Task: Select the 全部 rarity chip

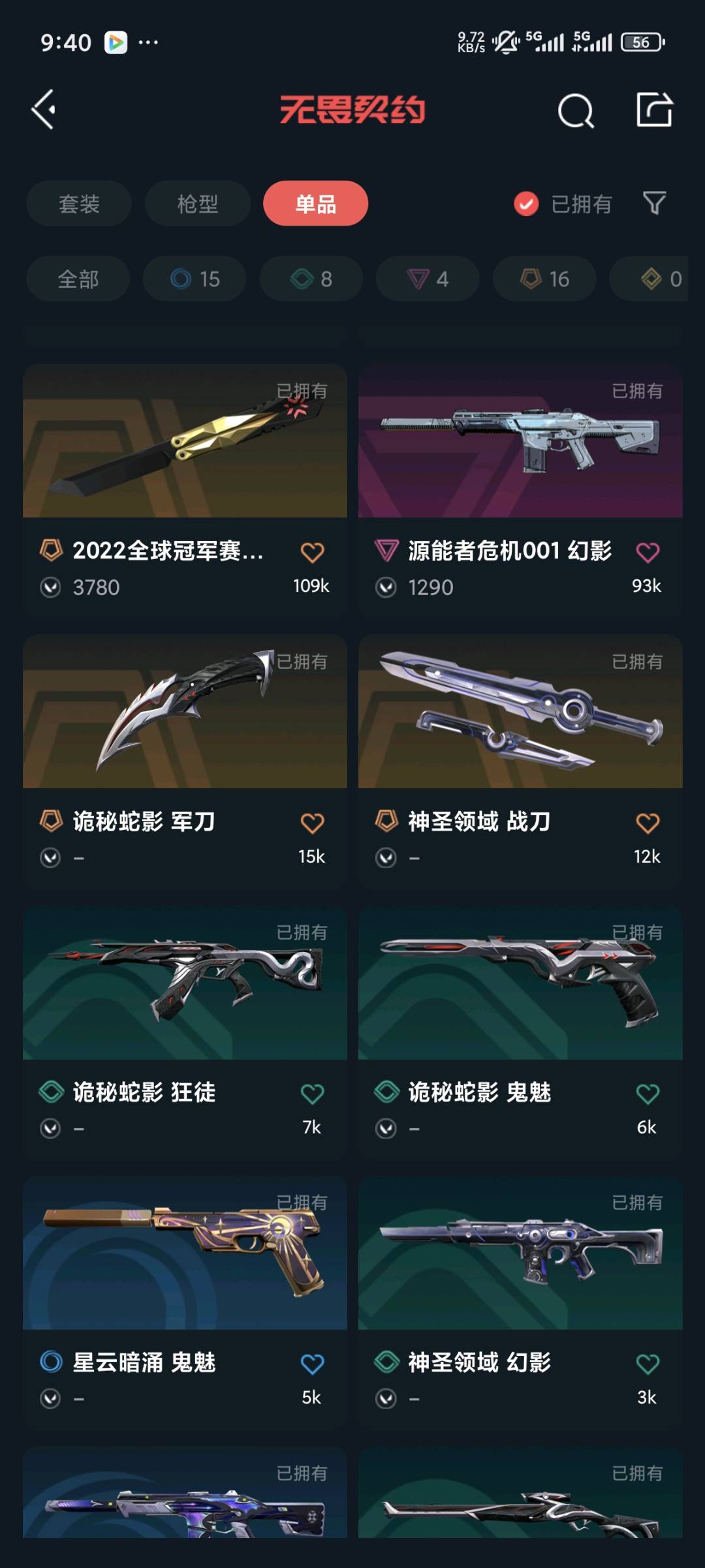Action: (78, 279)
